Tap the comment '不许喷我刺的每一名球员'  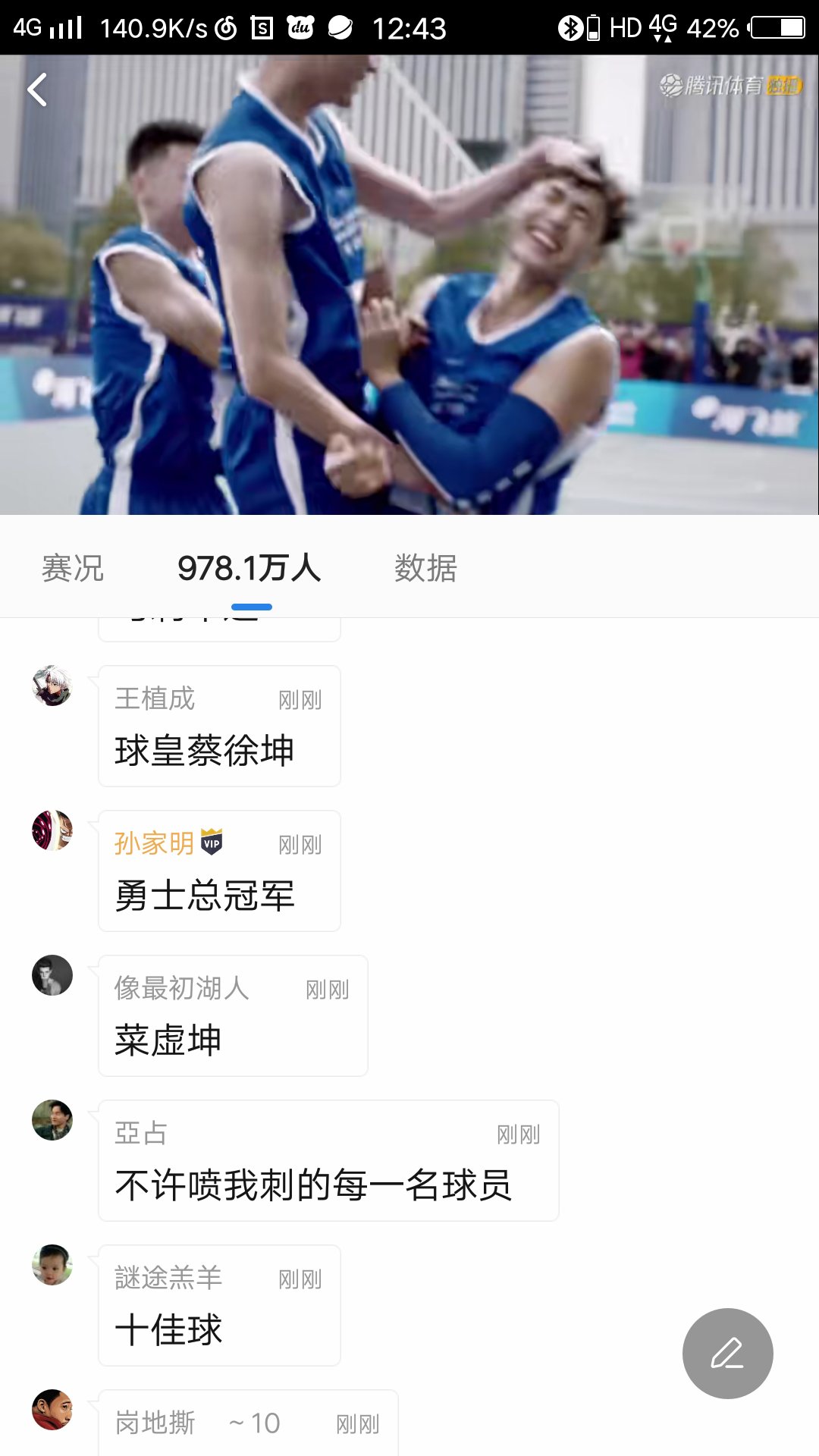(x=314, y=1185)
